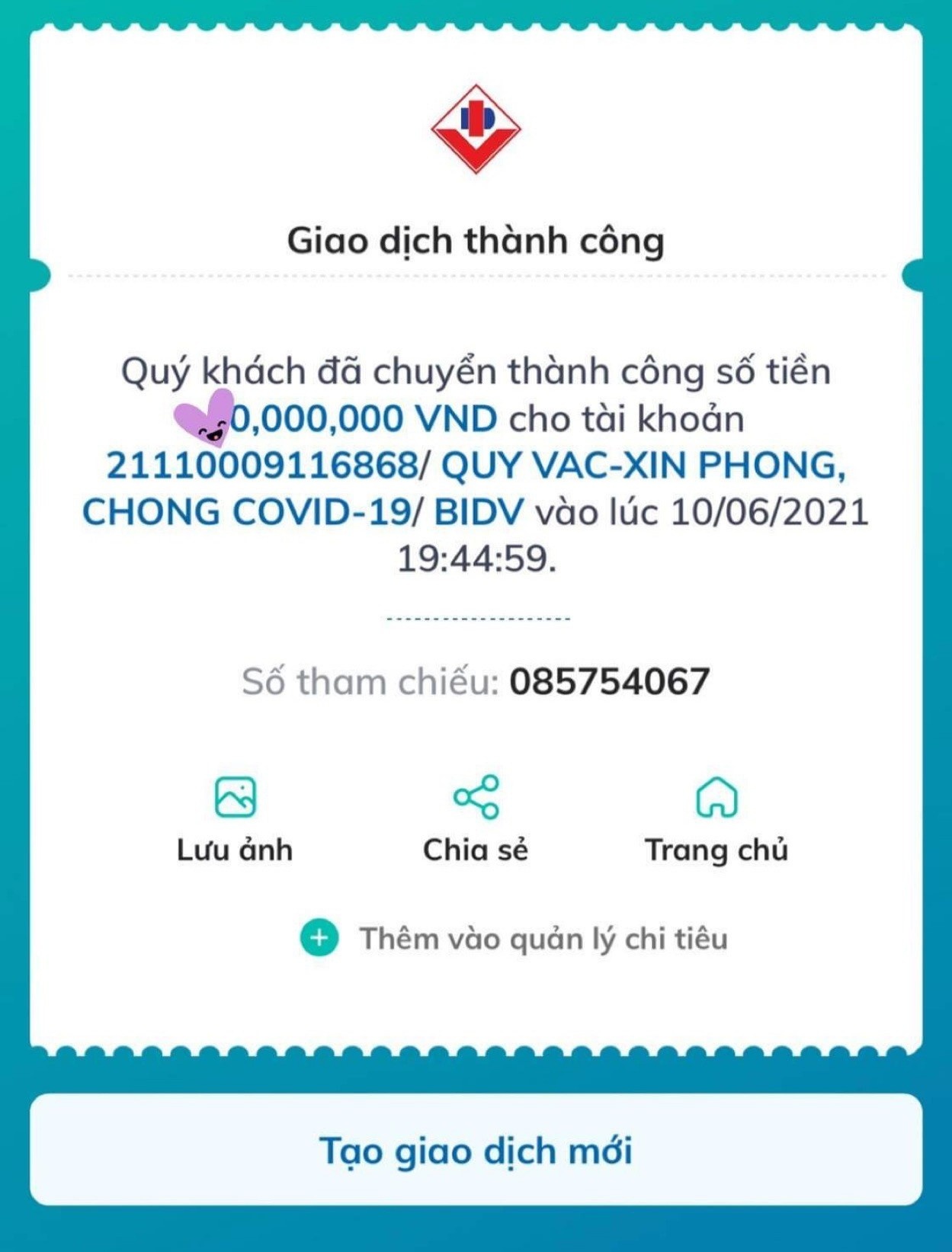The height and width of the screenshot is (1252, 952).
Task: Start a new transfer with Tạo giao dịch mới
Action: tap(476, 1149)
